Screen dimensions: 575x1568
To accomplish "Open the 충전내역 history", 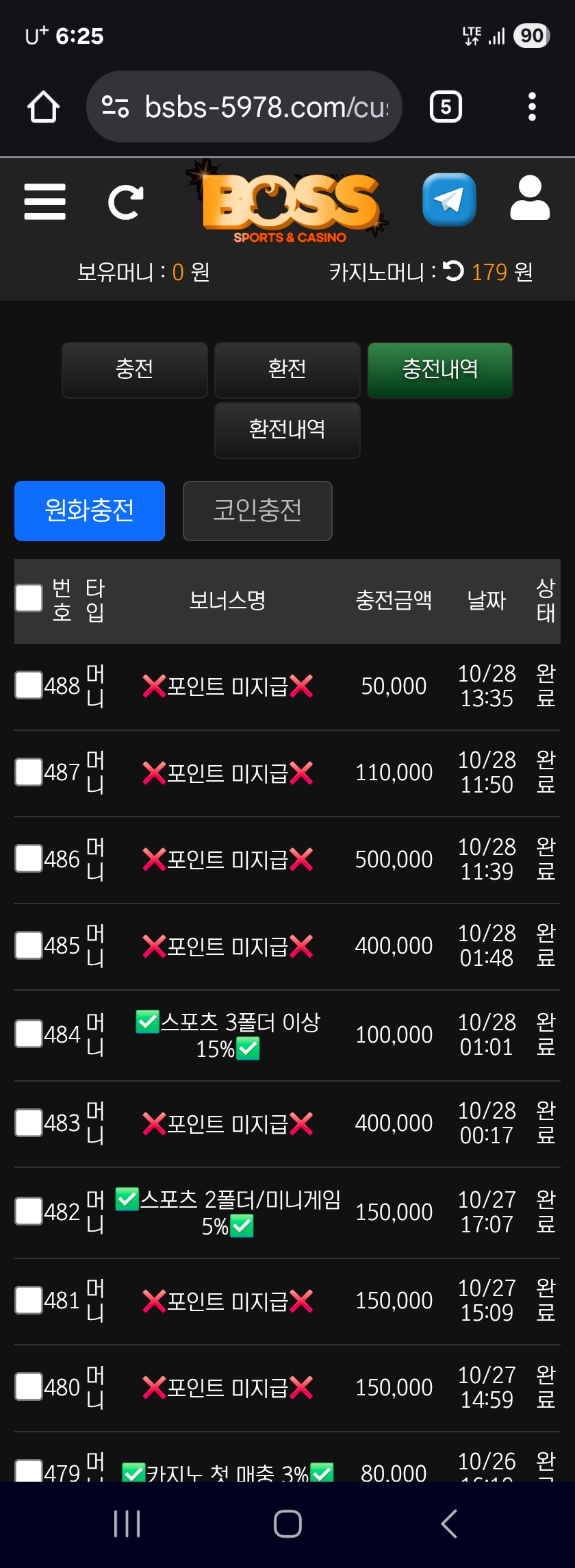I will tap(439, 370).
